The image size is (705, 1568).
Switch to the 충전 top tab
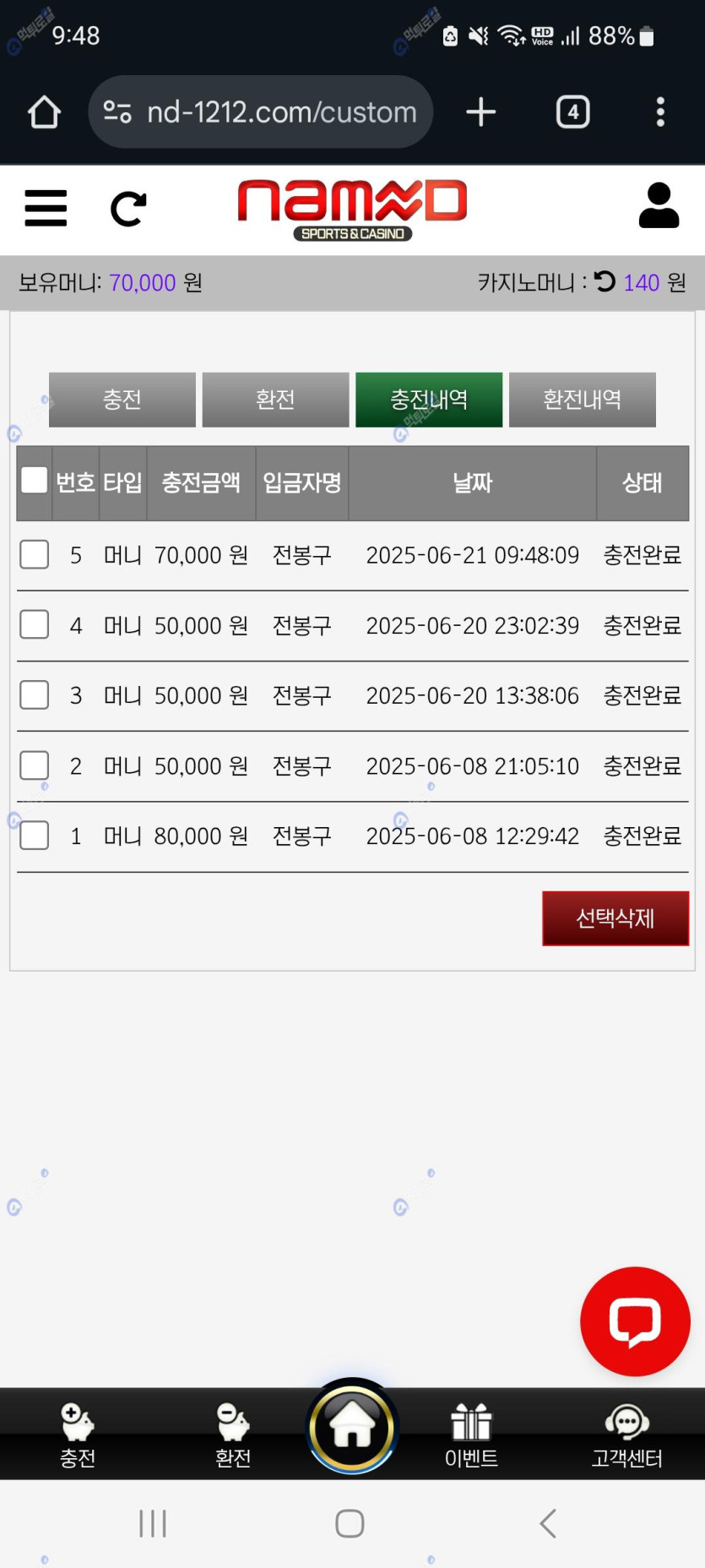[x=122, y=400]
